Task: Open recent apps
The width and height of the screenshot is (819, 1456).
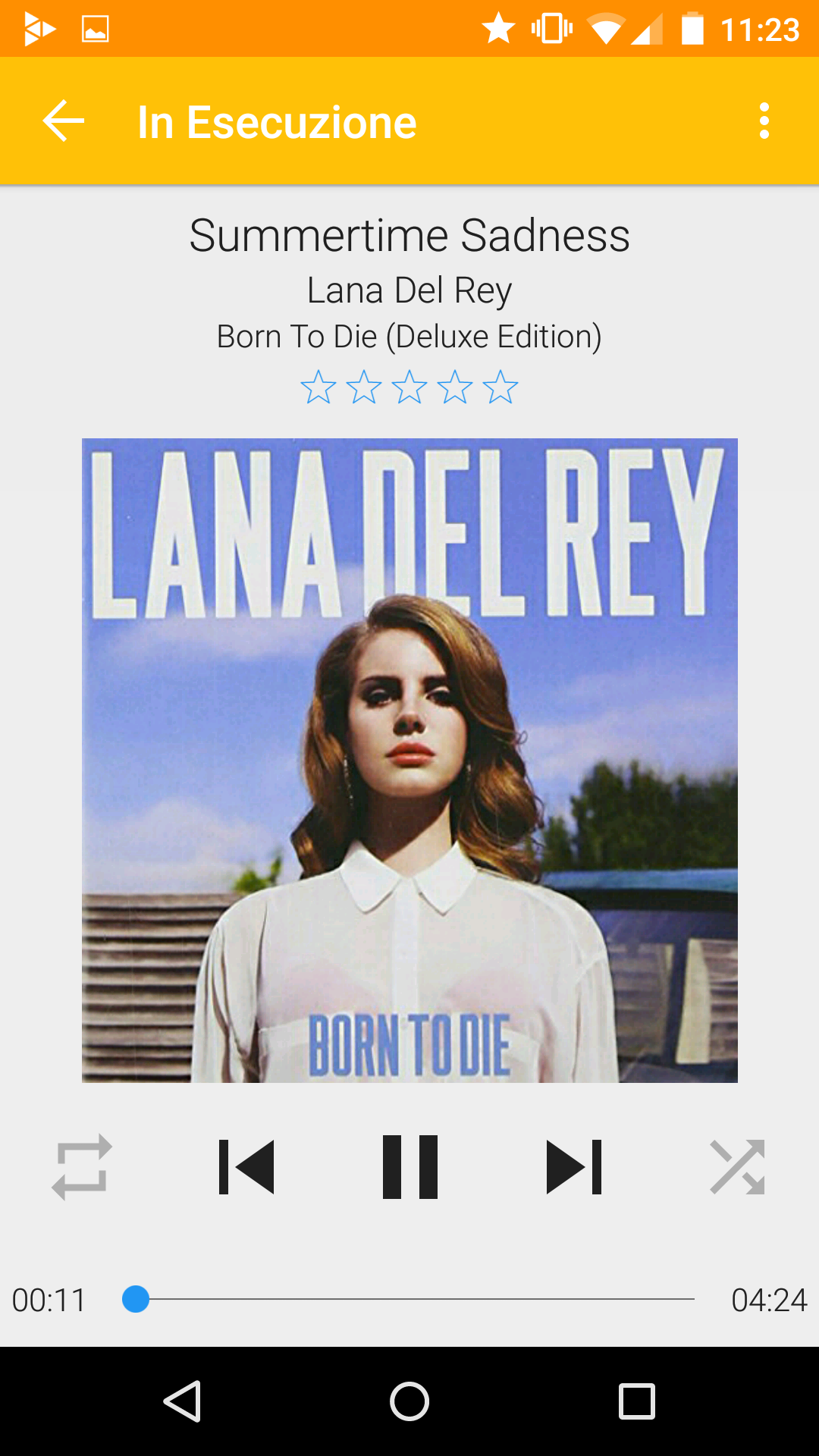Action: 637,1401
